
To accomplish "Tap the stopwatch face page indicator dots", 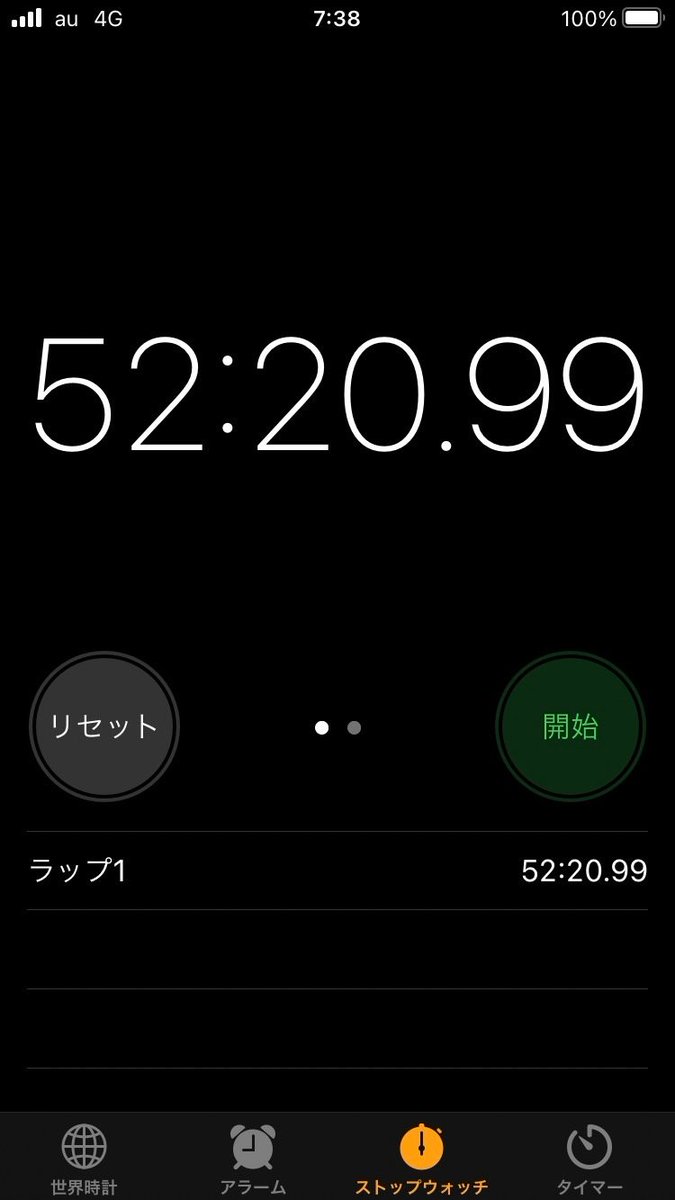I will pos(337,727).
